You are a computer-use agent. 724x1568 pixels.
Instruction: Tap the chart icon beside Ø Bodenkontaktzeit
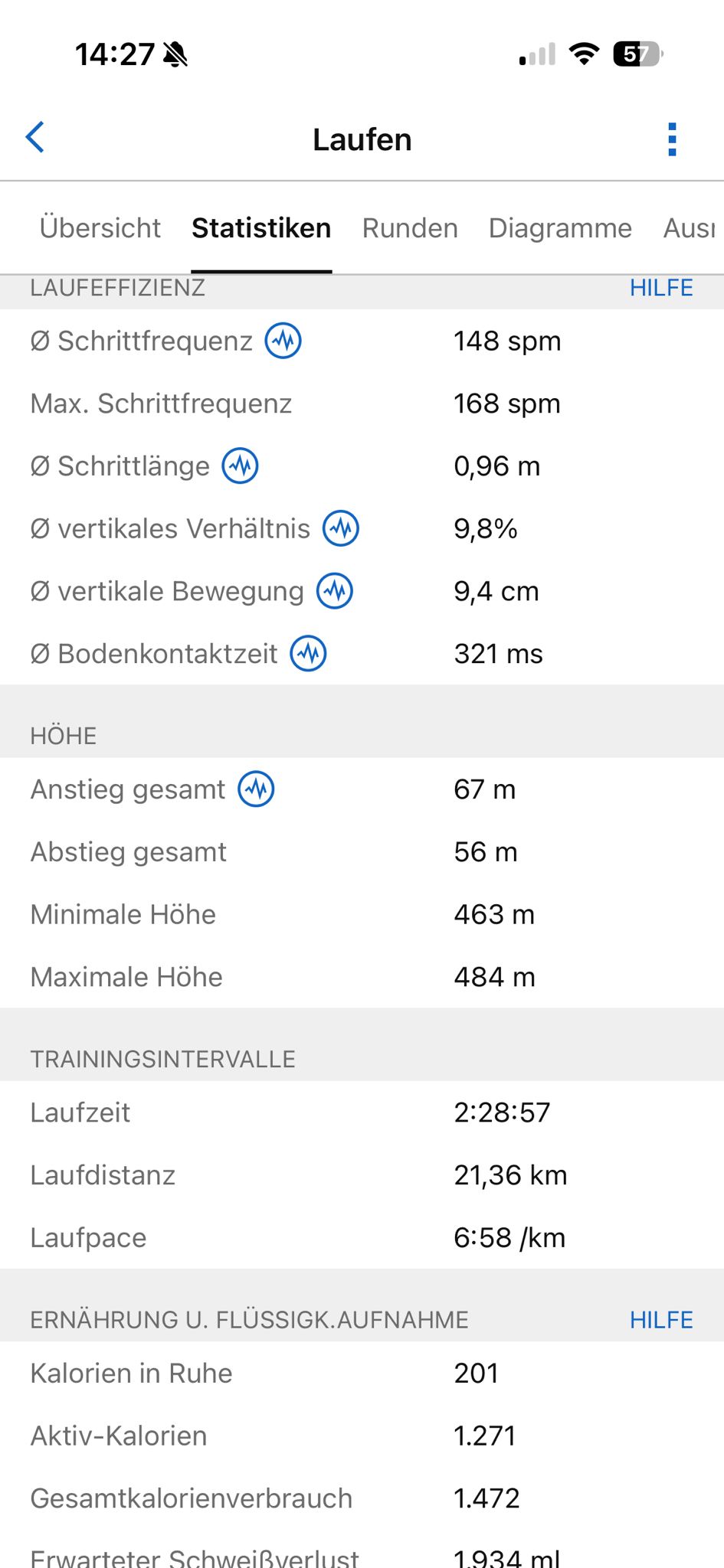(308, 653)
